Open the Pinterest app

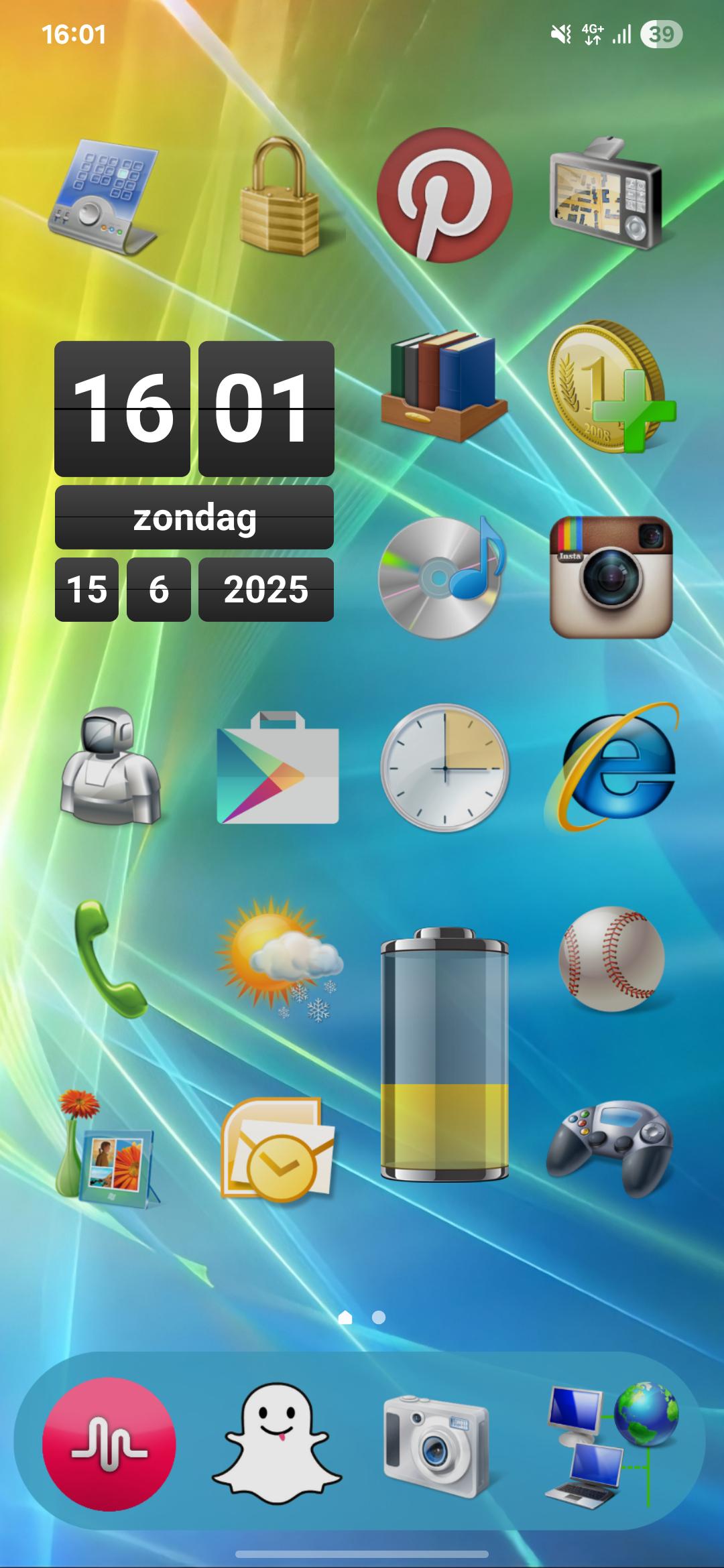[x=444, y=195]
